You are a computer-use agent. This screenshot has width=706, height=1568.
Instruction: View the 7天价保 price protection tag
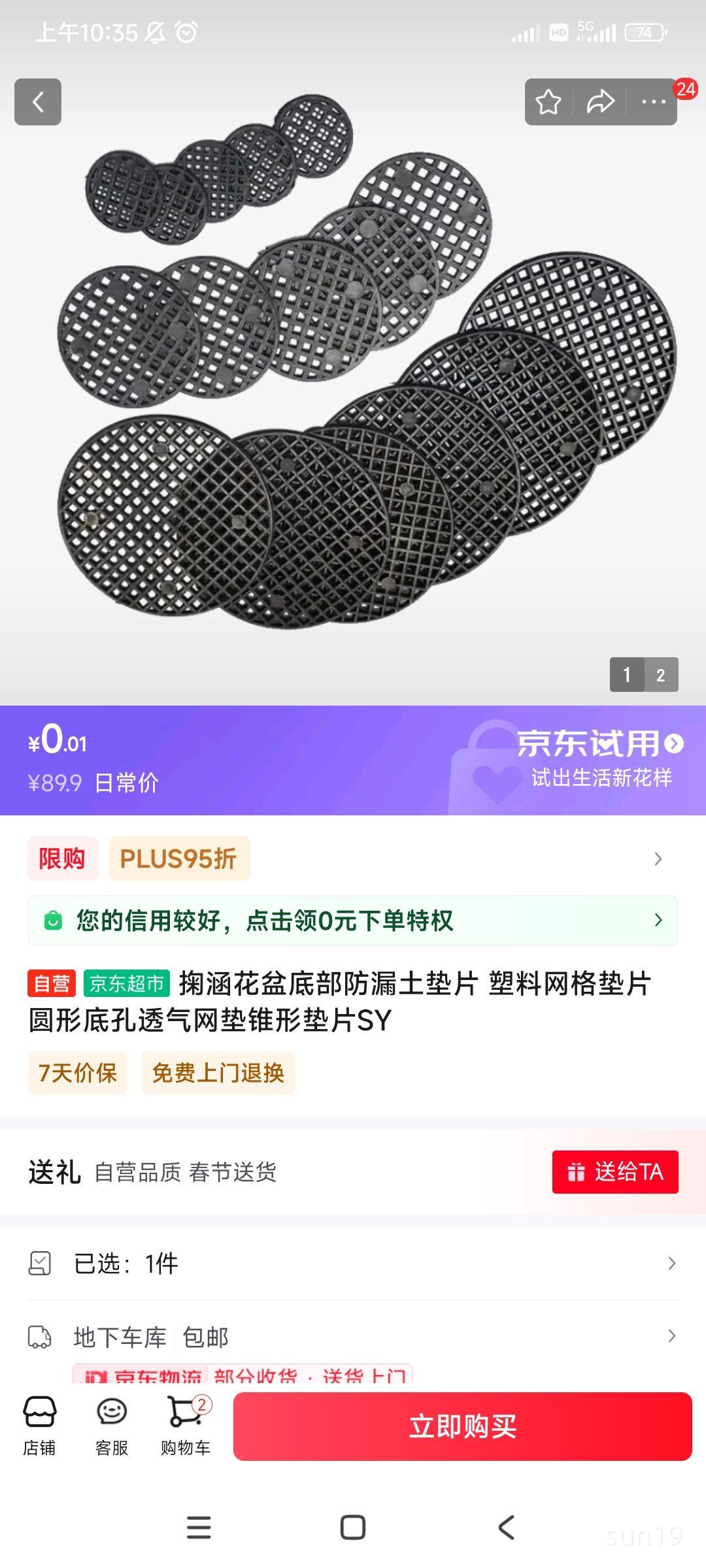77,1073
